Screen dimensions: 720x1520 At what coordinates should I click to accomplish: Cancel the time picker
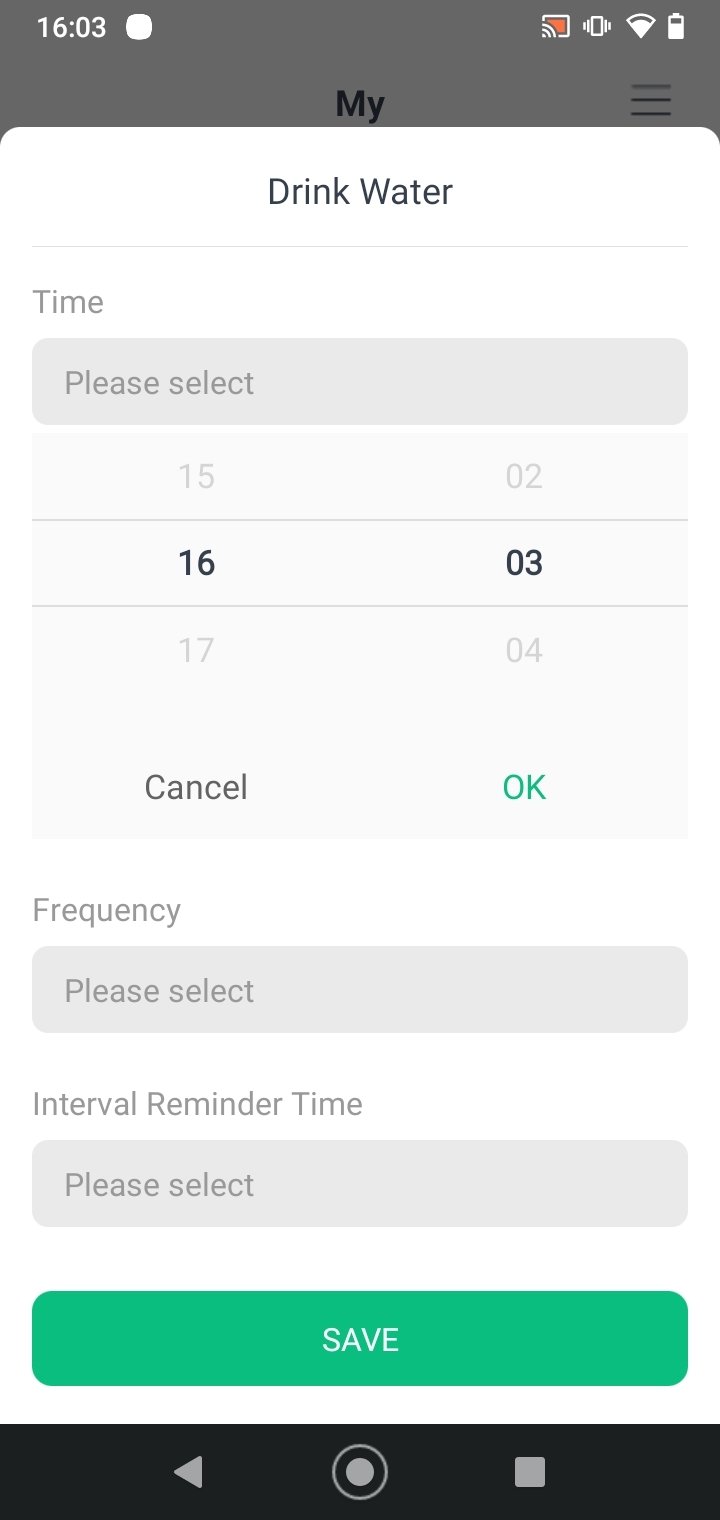[196, 787]
